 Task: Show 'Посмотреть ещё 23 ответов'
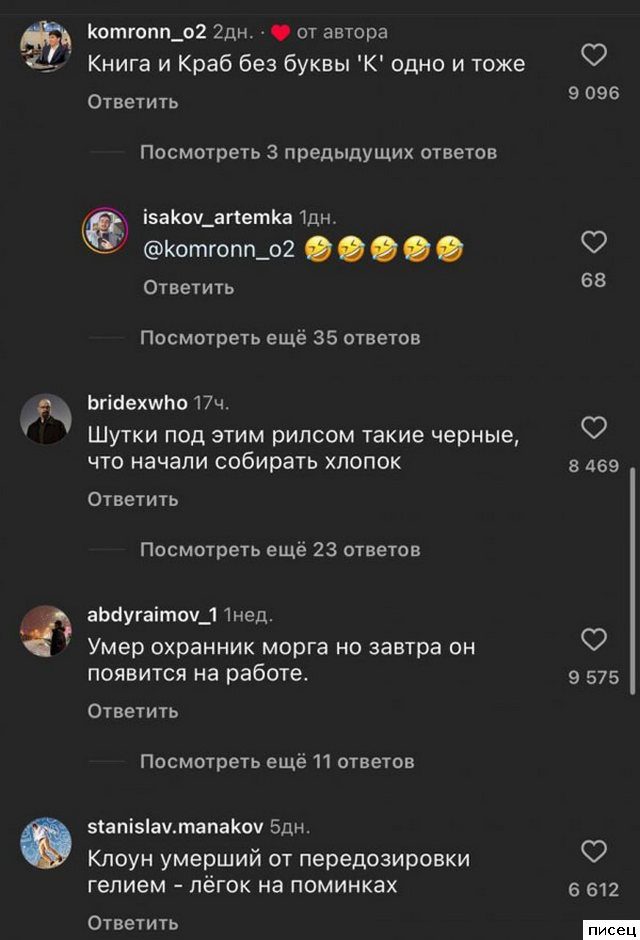[x=279, y=550]
